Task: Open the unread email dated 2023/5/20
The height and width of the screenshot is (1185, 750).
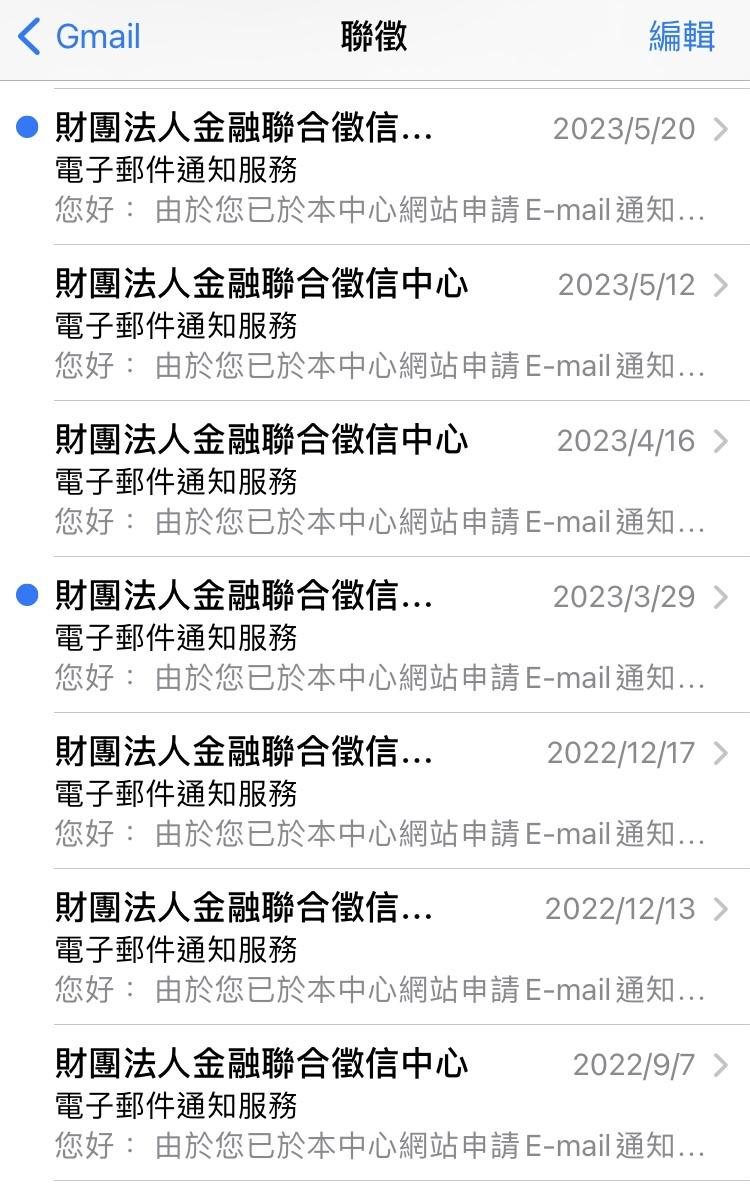Action: pos(380,168)
